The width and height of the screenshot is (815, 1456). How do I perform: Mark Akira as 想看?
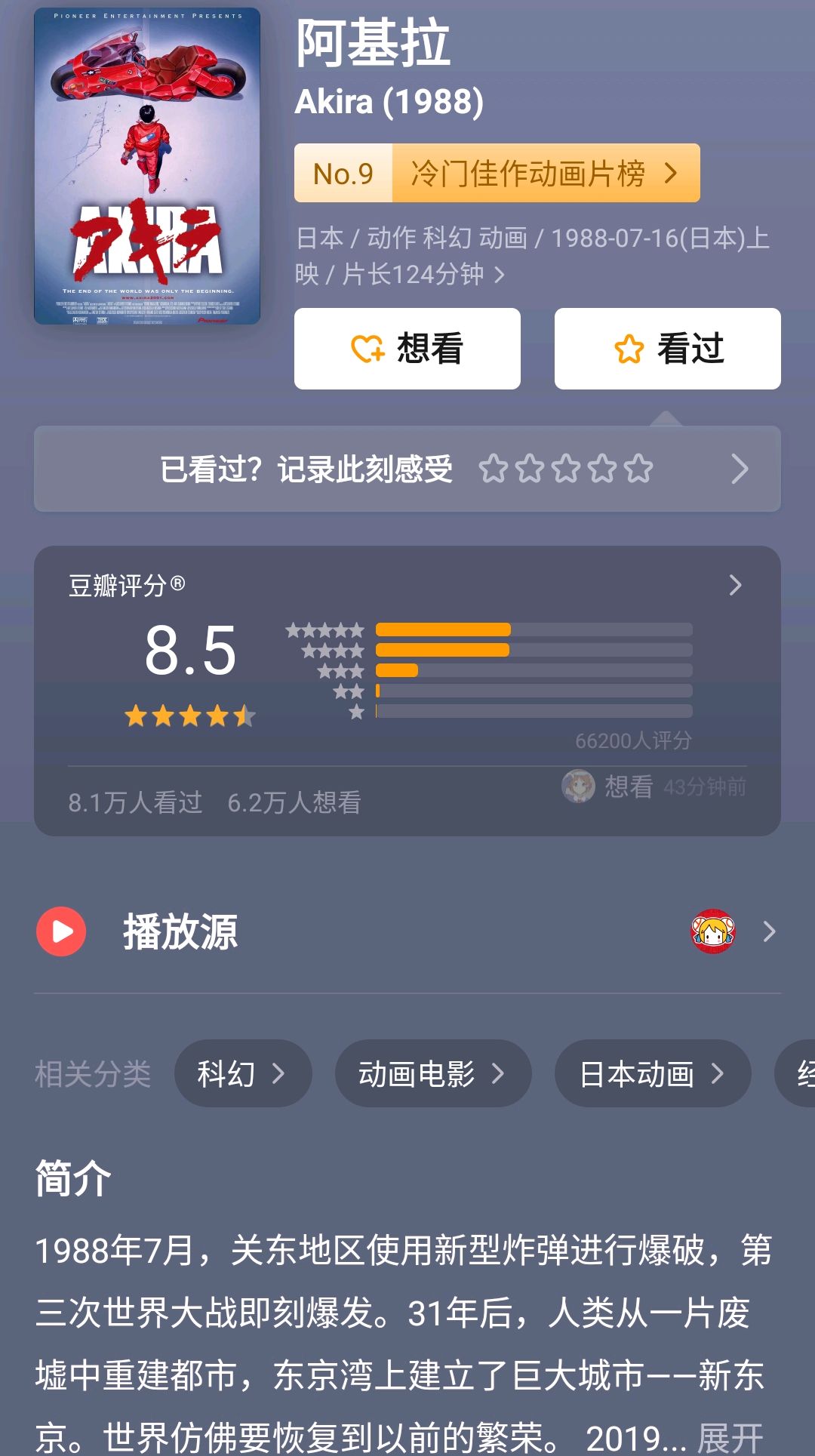407,349
